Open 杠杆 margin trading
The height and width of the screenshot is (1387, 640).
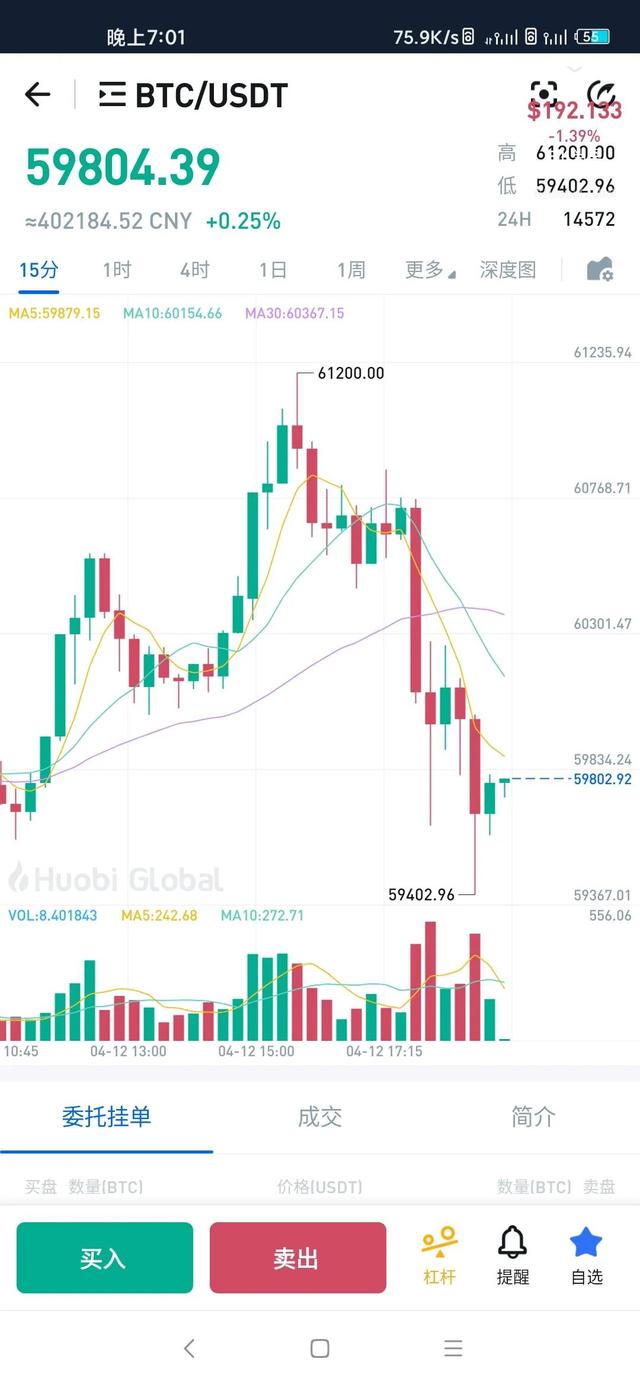(439, 1257)
